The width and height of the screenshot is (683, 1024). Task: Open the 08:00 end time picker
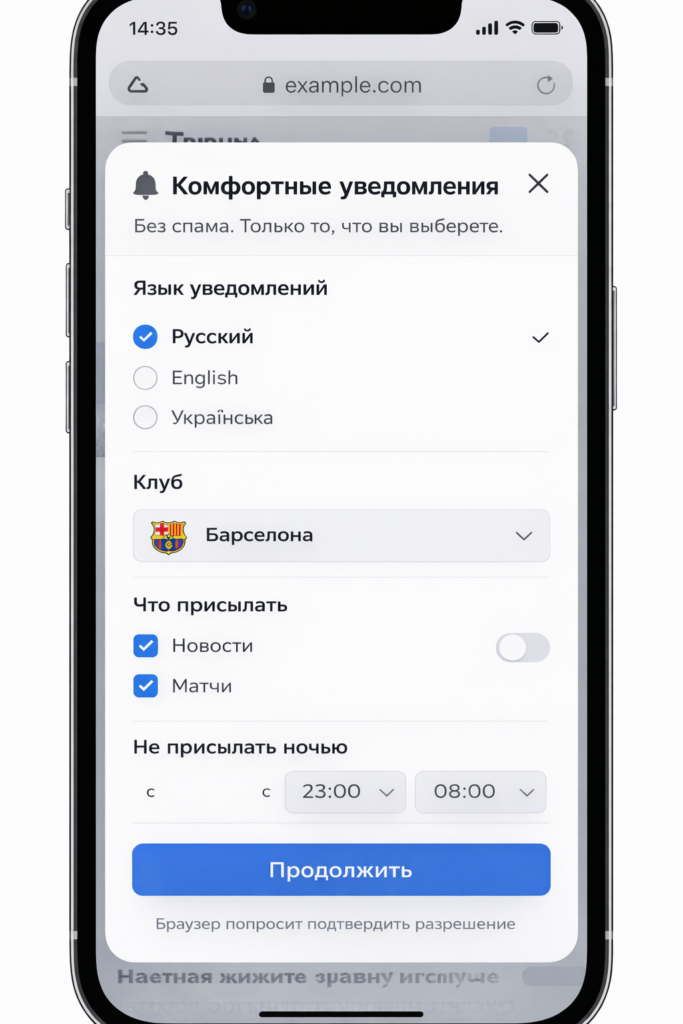[x=480, y=791]
